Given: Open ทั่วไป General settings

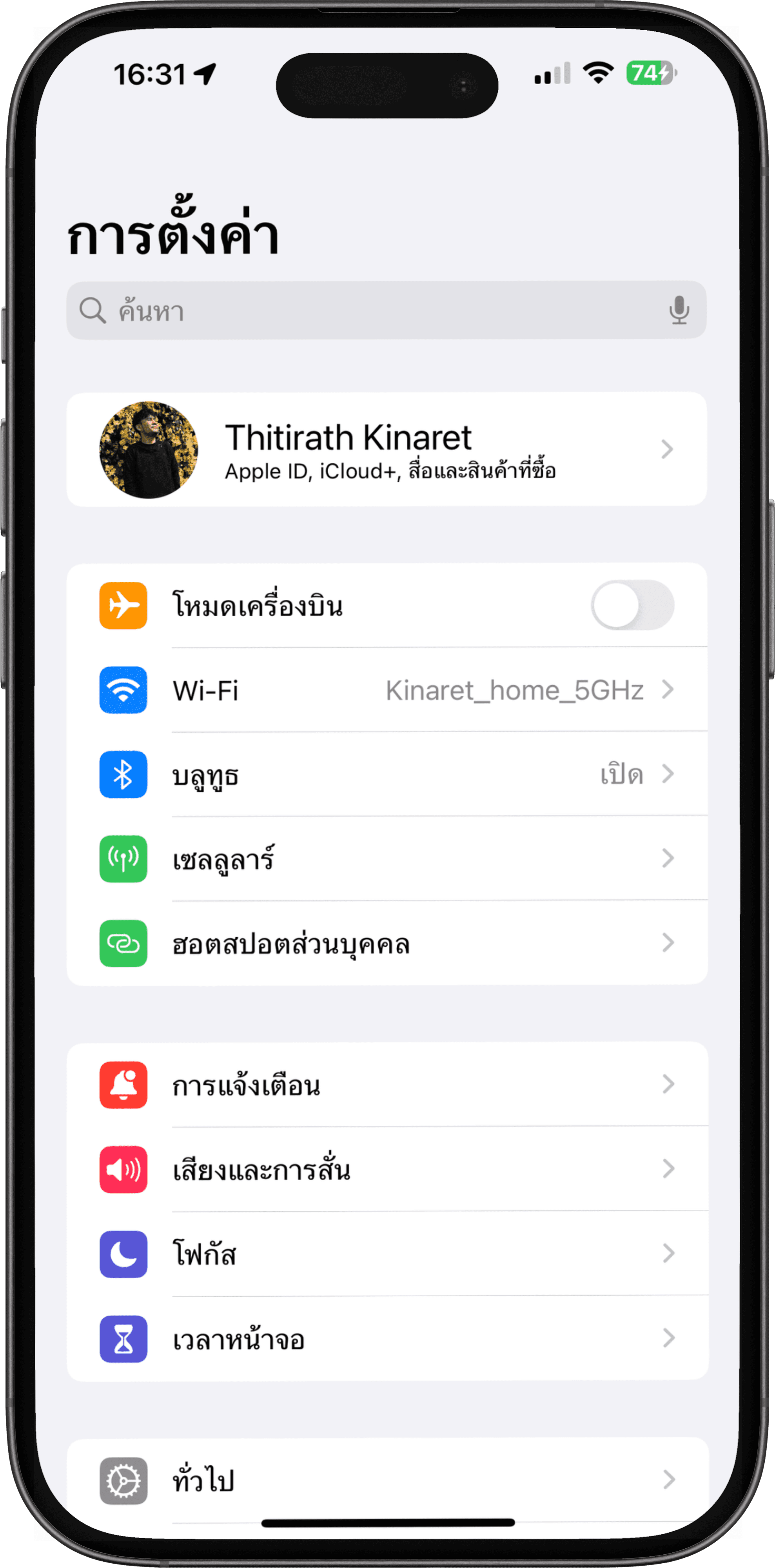Looking at the screenshot, I should [x=387, y=1480].
